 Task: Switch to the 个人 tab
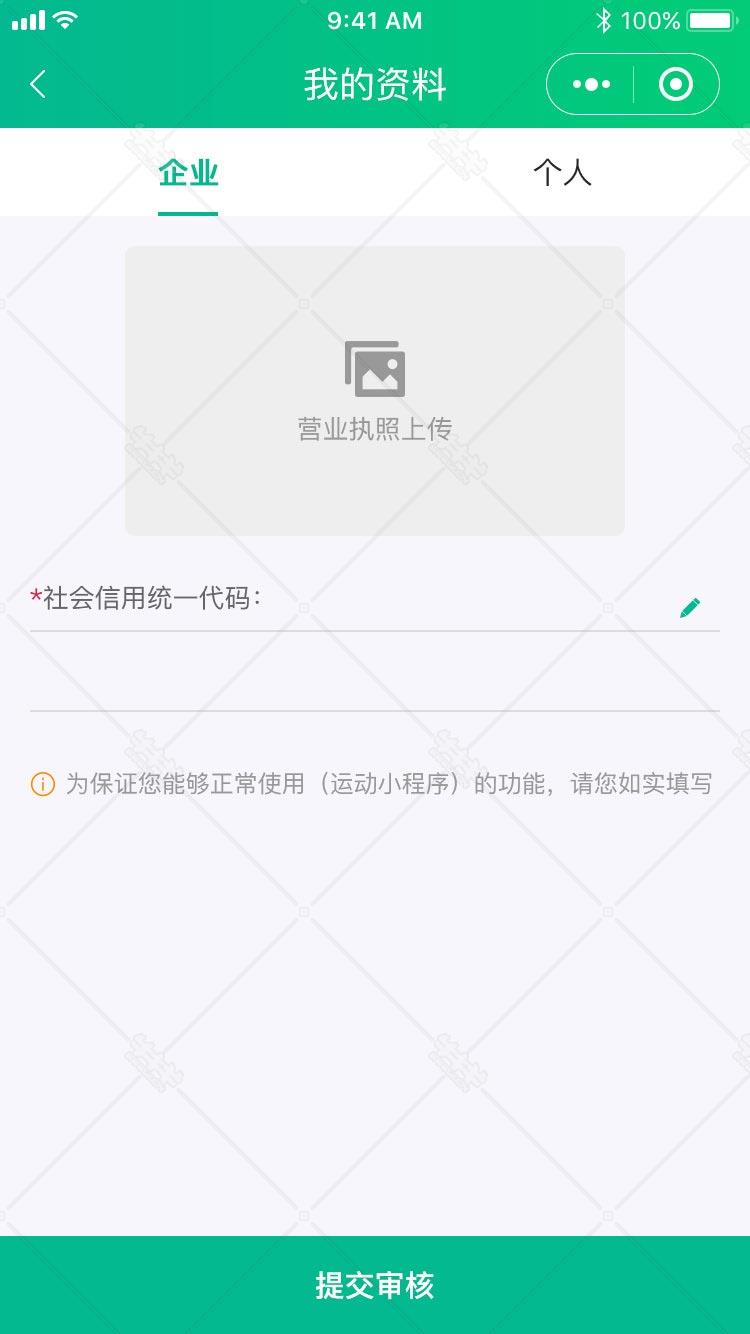pyautogui.click(x=562, y=173)
